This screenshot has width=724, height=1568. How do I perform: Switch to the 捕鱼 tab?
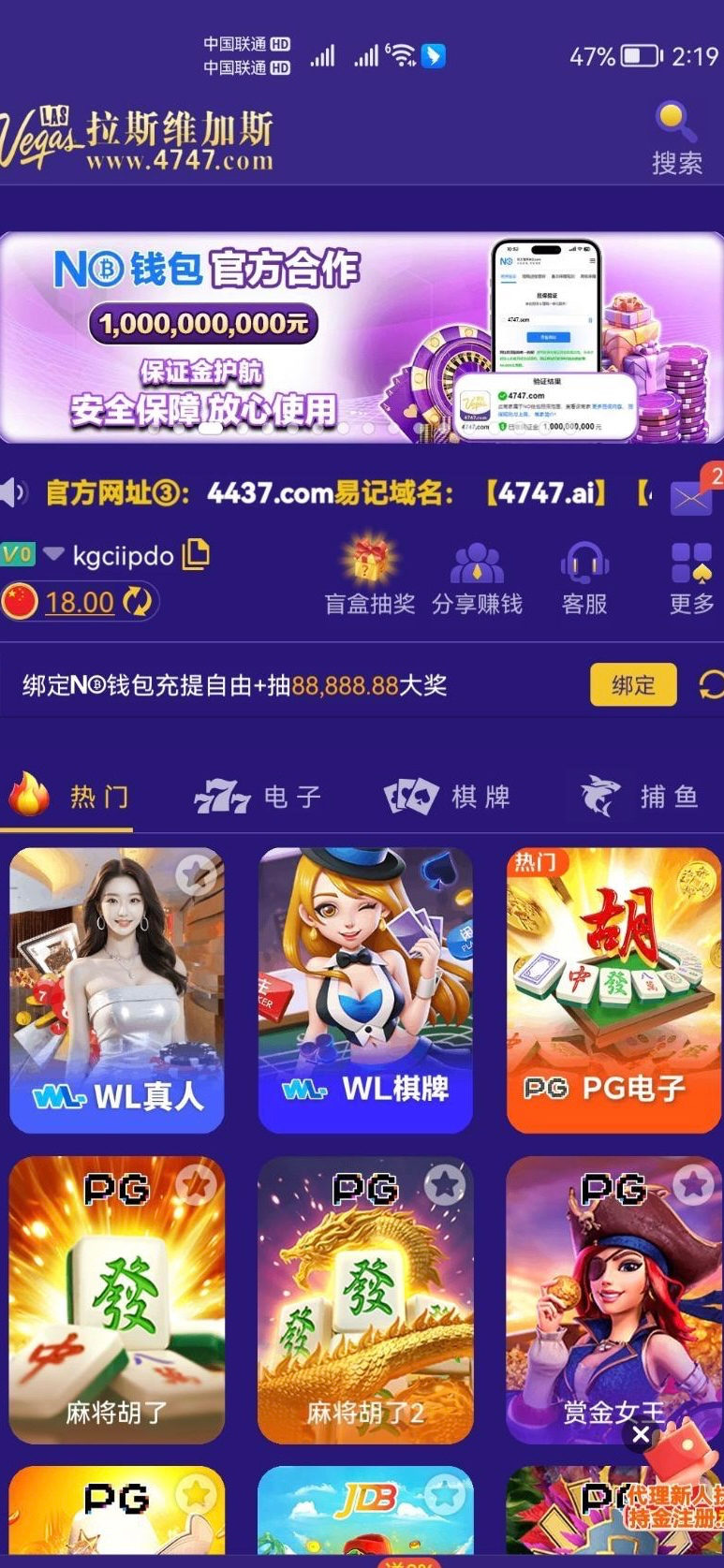[640, 797]
